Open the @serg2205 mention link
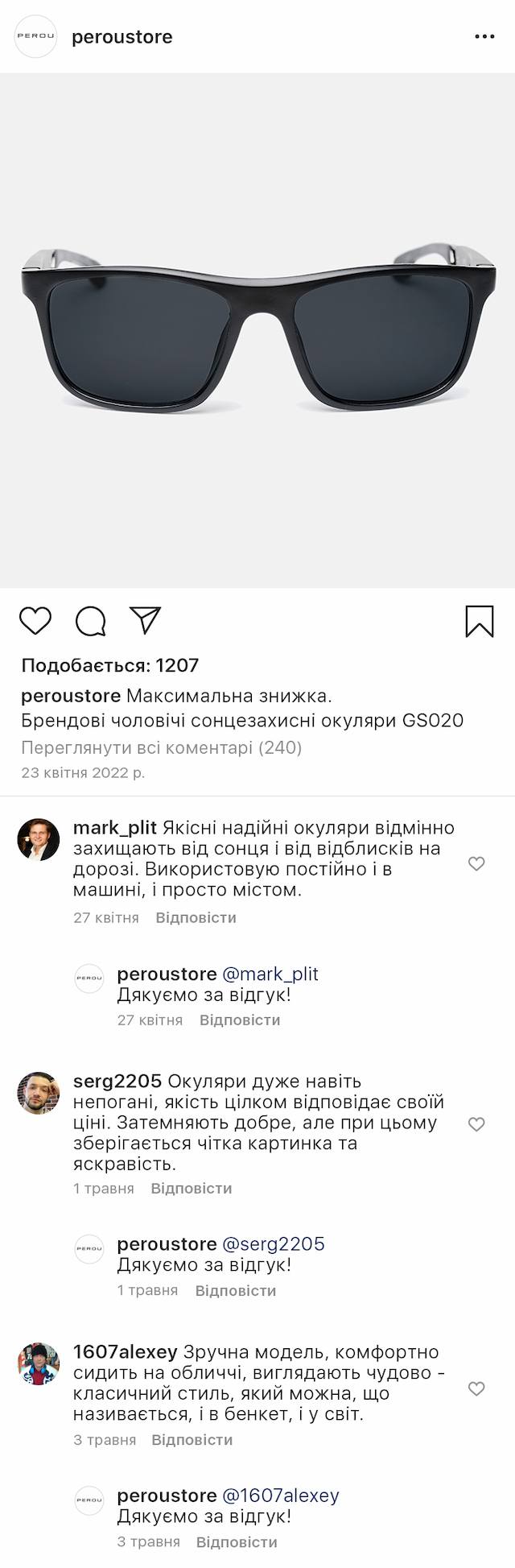515x1568 pixels. [274, 1243]
